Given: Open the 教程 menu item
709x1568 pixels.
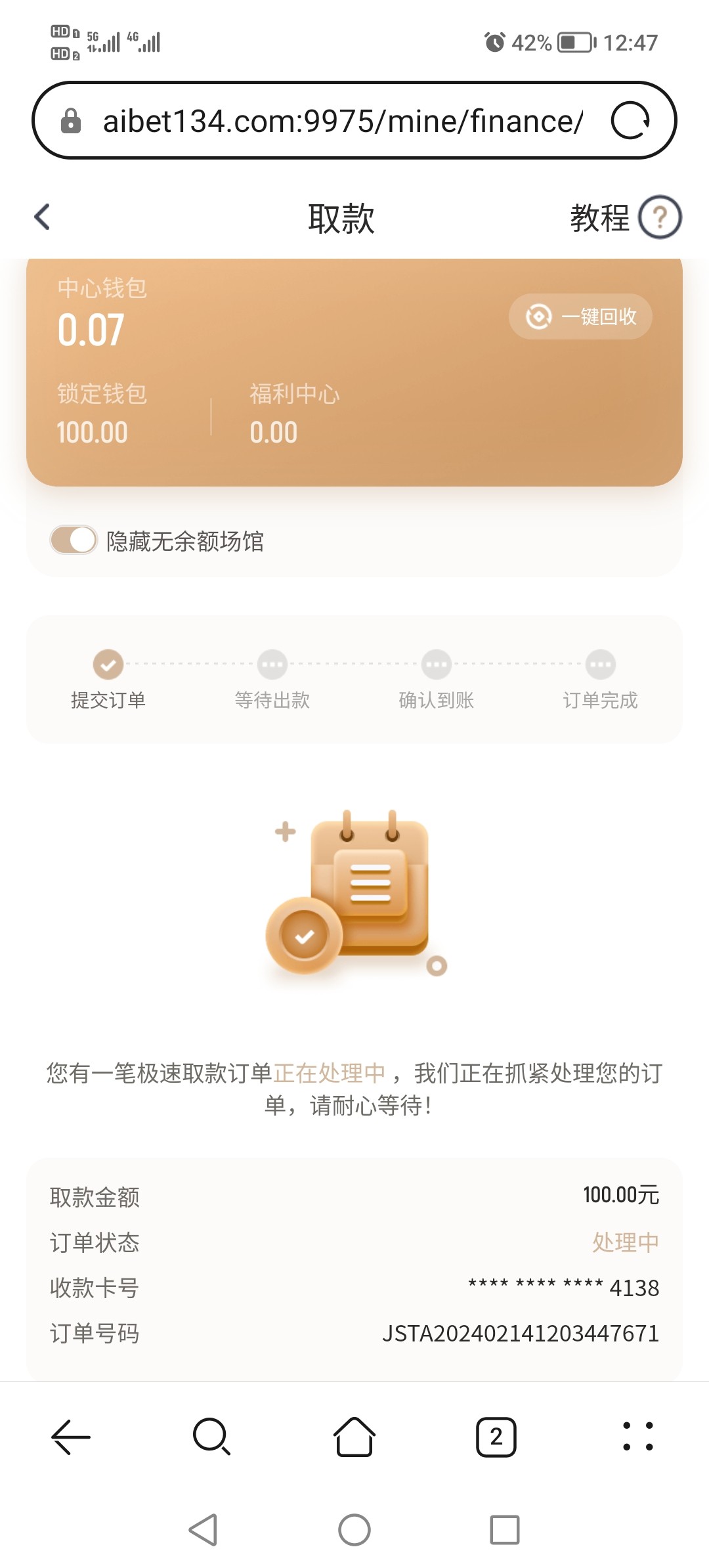Looking at the screenshot, I should pyautogui.click(x=601, y=219).
